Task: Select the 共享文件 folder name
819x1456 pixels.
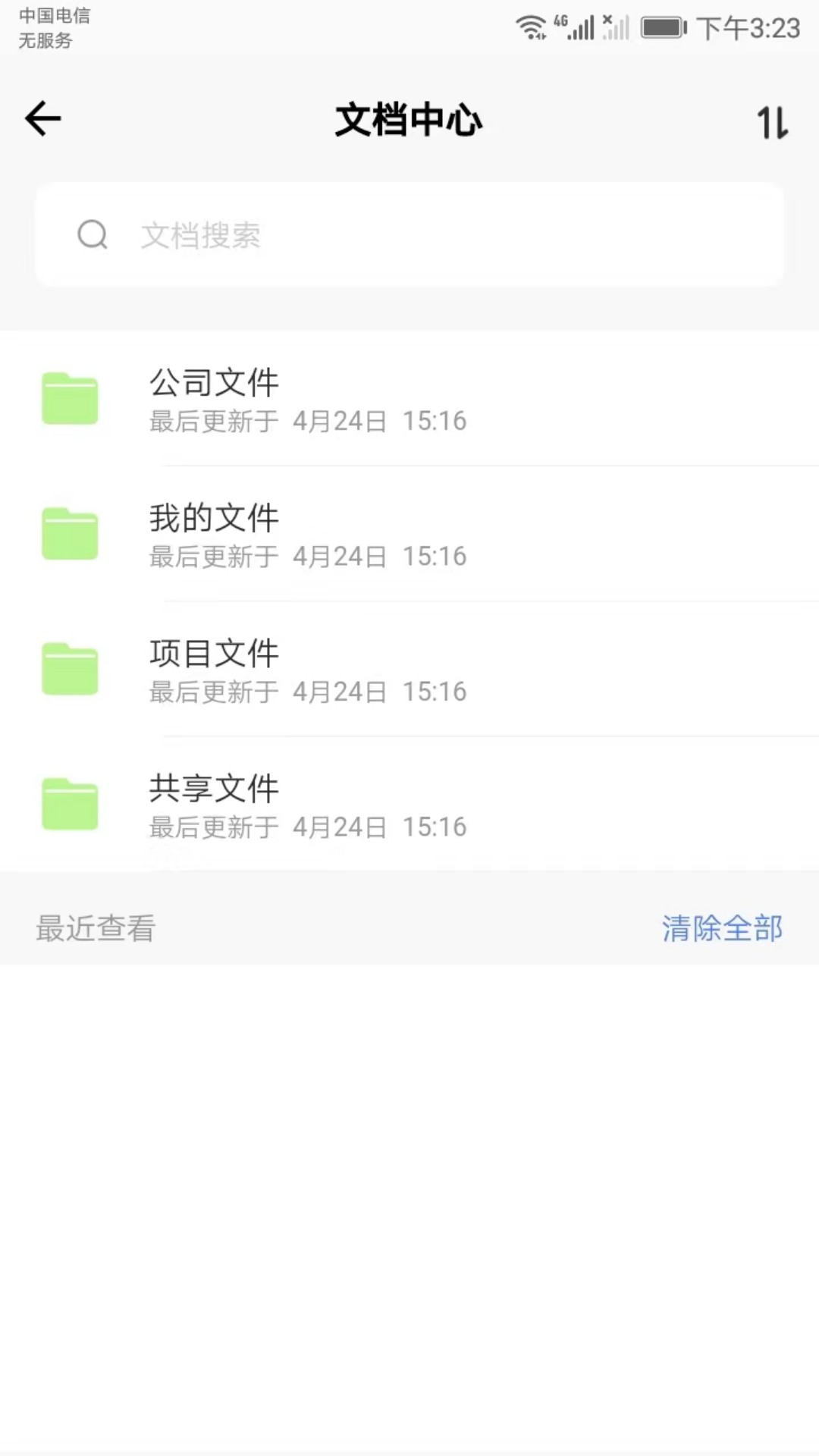Action: 215,789
